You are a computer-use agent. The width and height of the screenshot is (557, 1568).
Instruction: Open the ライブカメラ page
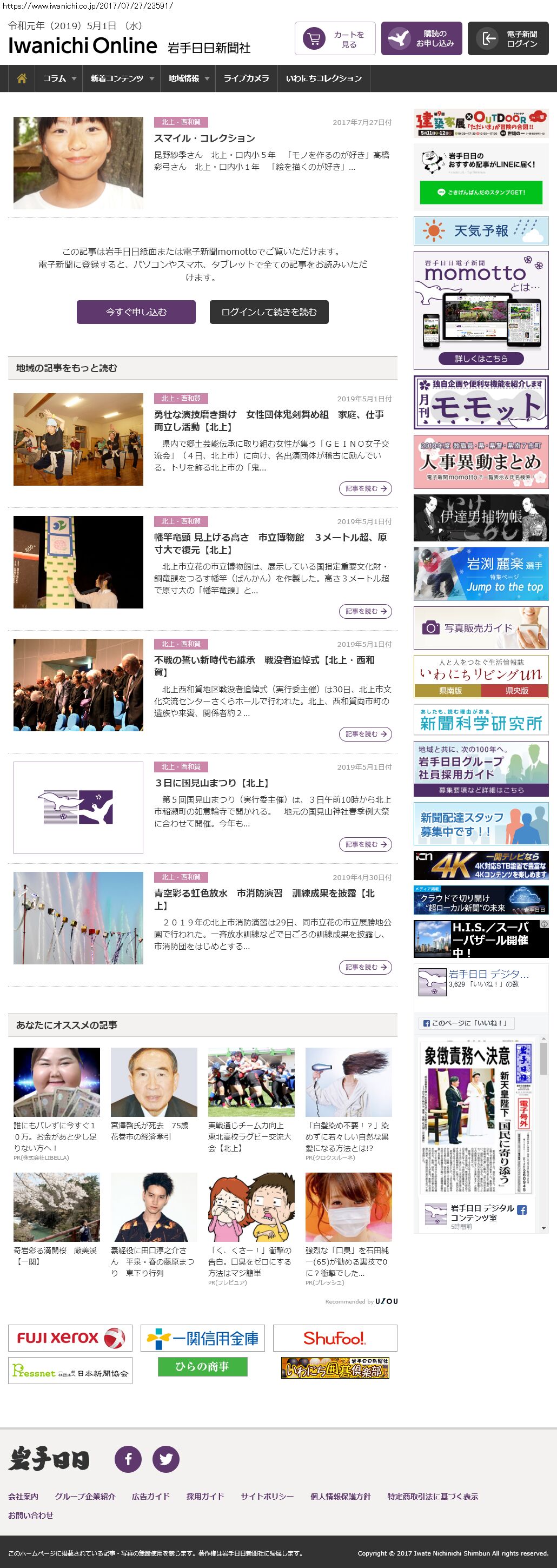246,78
